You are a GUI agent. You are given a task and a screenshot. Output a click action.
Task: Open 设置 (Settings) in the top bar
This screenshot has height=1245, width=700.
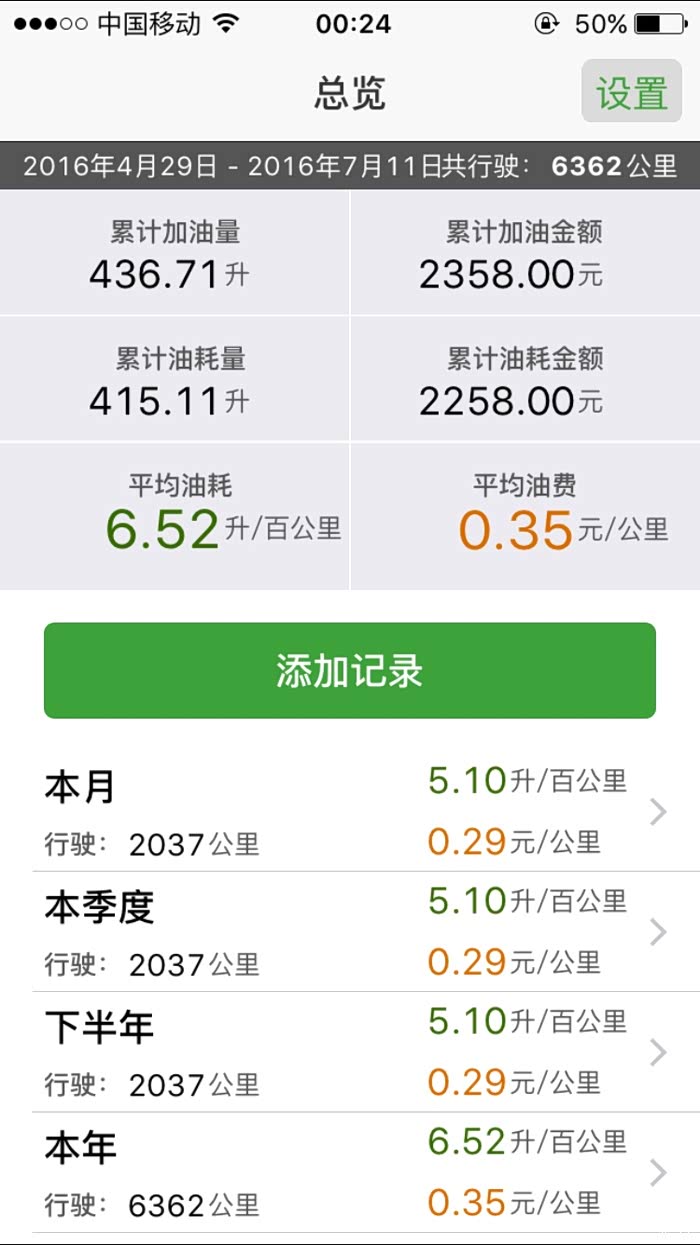click(x=631, y=93)
